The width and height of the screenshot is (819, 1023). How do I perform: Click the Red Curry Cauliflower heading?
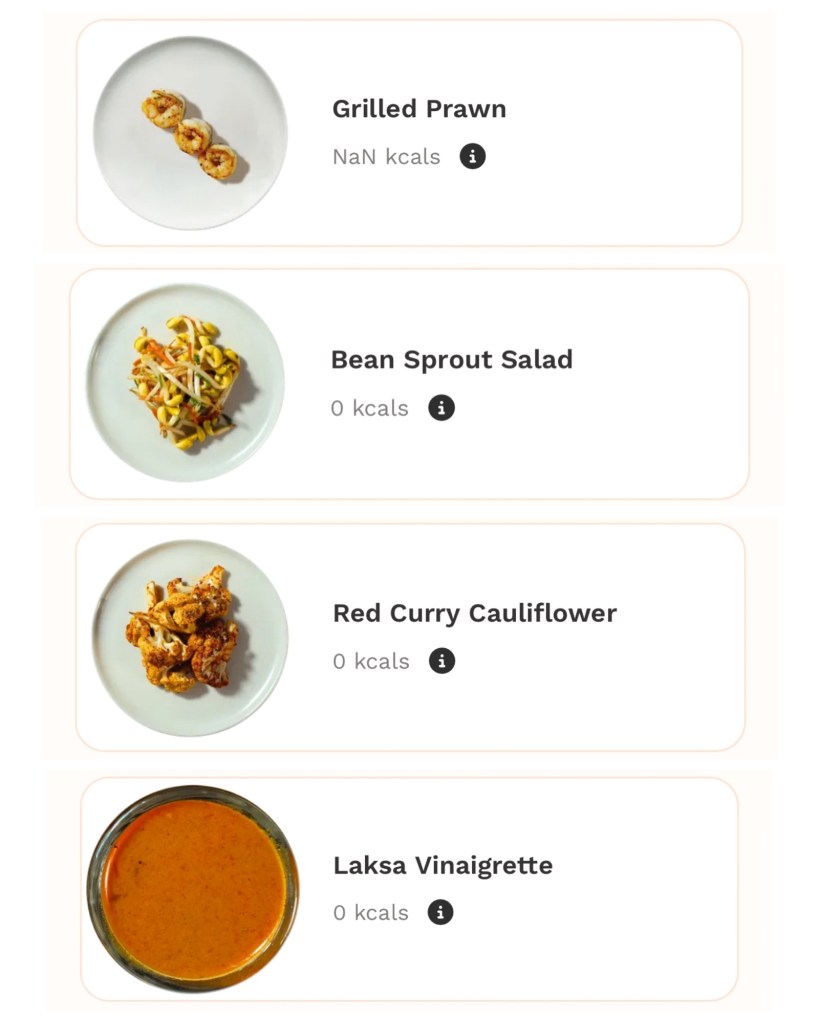coord(475,612)
